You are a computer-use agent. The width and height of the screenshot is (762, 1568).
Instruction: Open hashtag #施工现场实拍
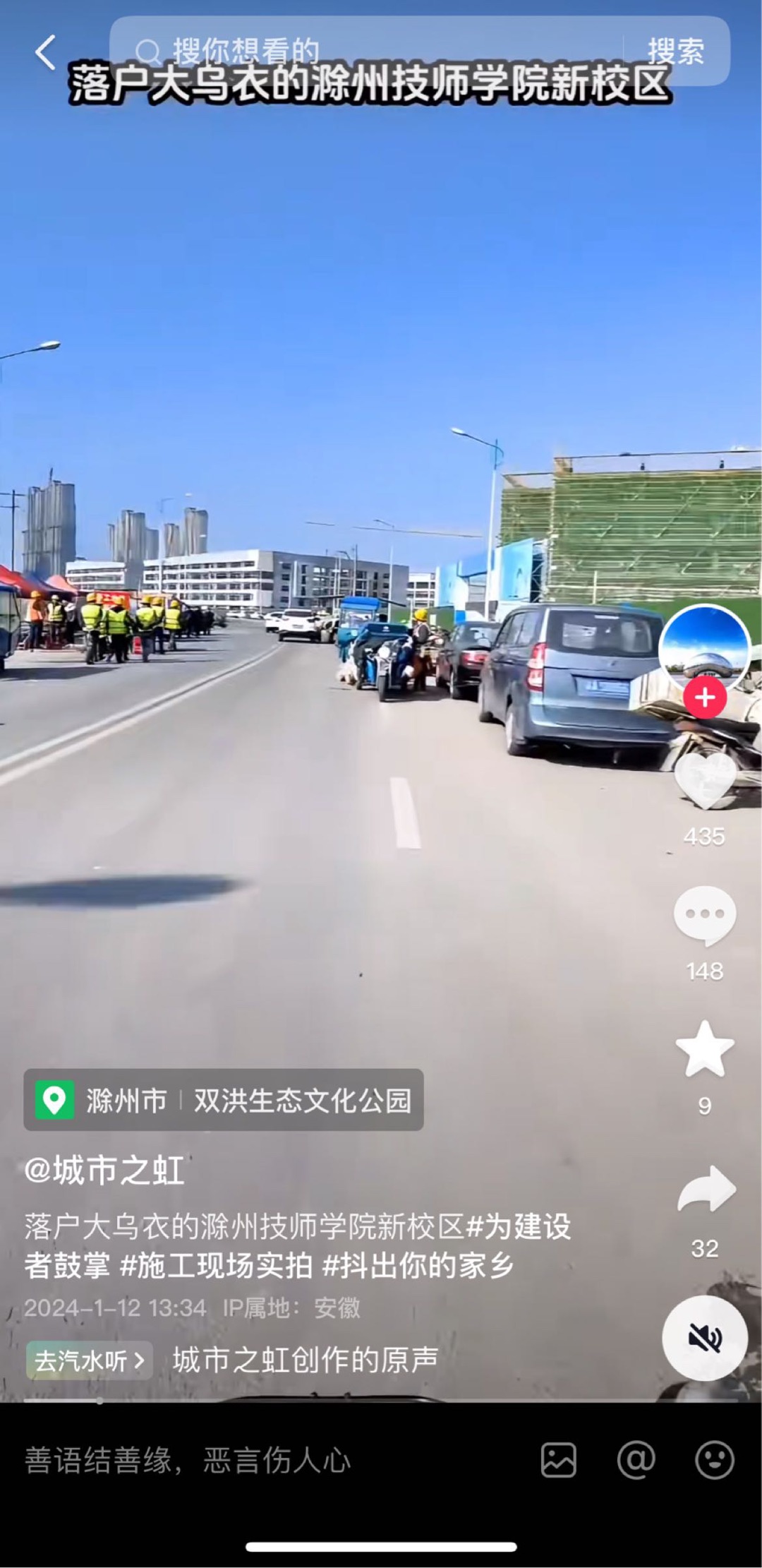pyautogui.click(x=216, y=1266)
